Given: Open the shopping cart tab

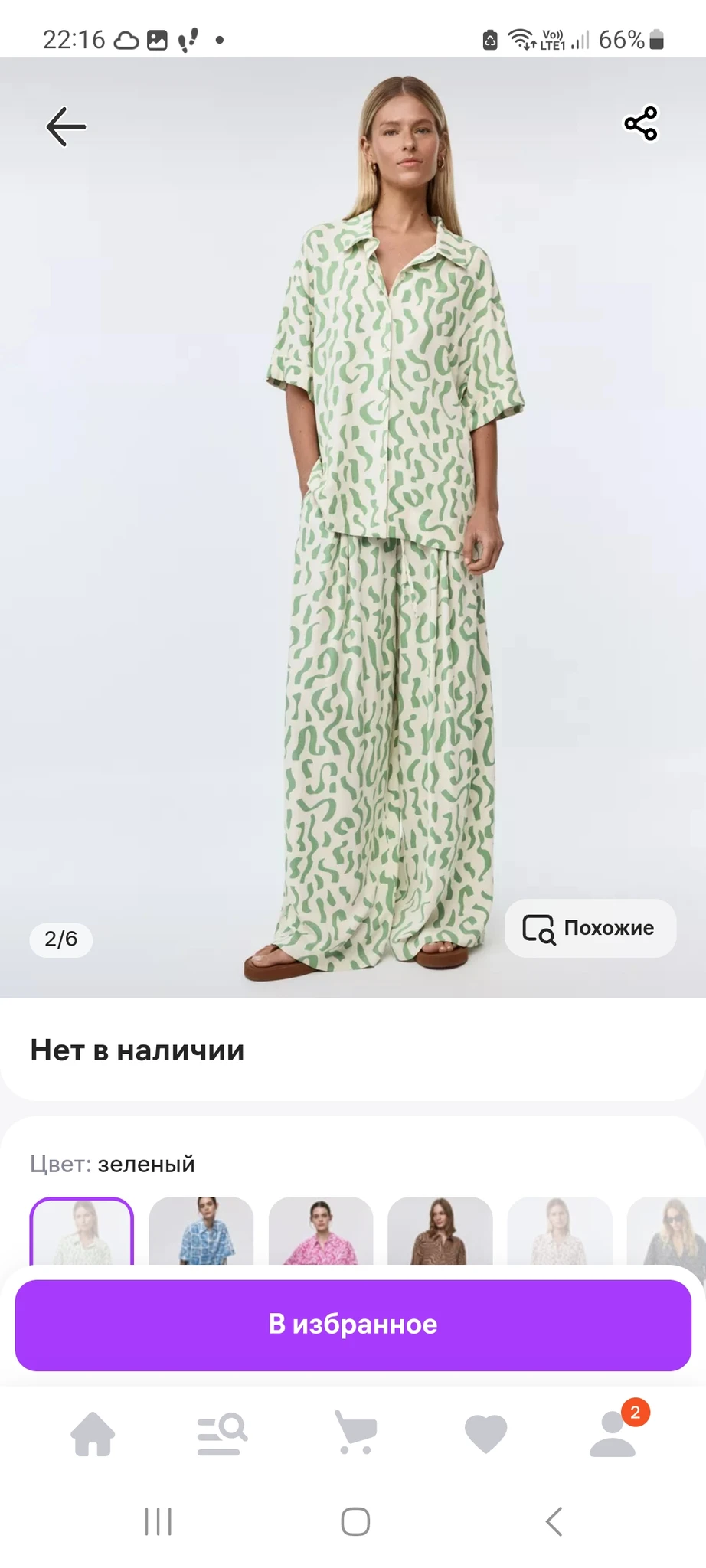Looking at the screenshot, I should [x=355, y=1433].
